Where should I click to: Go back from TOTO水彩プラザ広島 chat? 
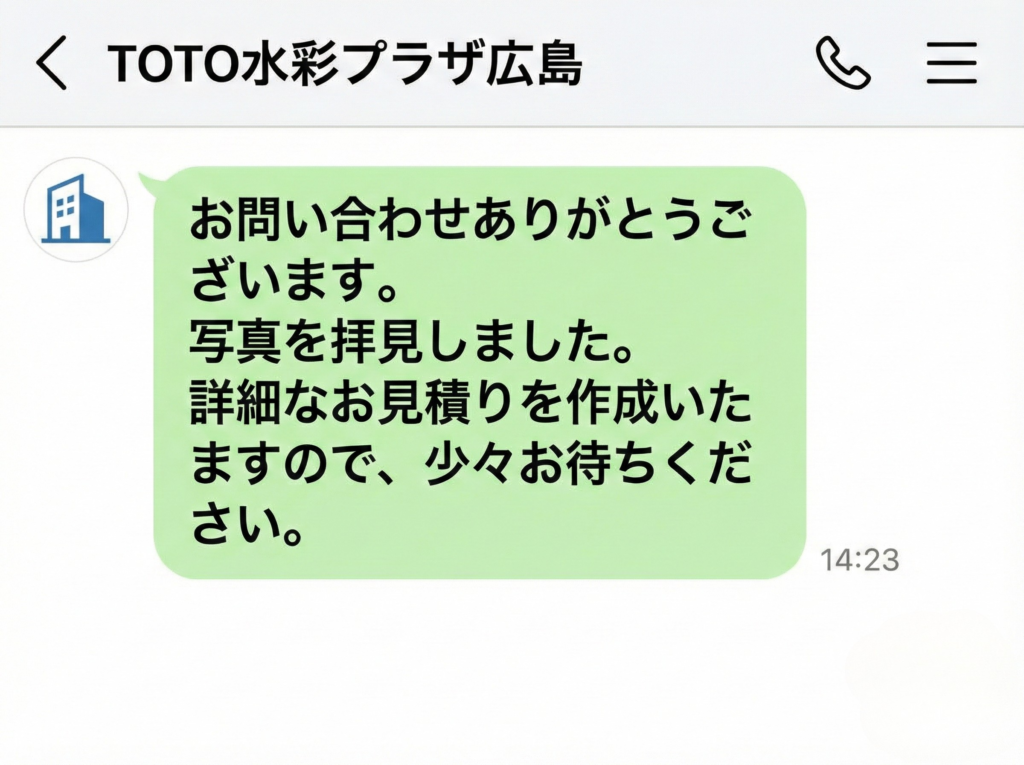coord(51,64)
